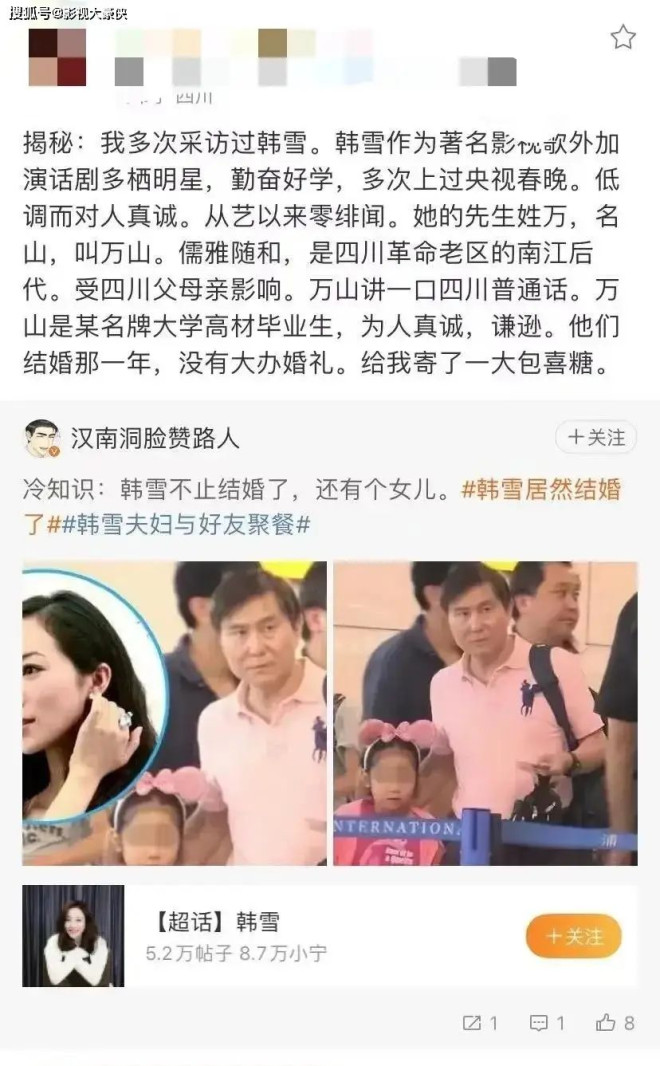Open the post's comments

click(x=547, y=1023)
